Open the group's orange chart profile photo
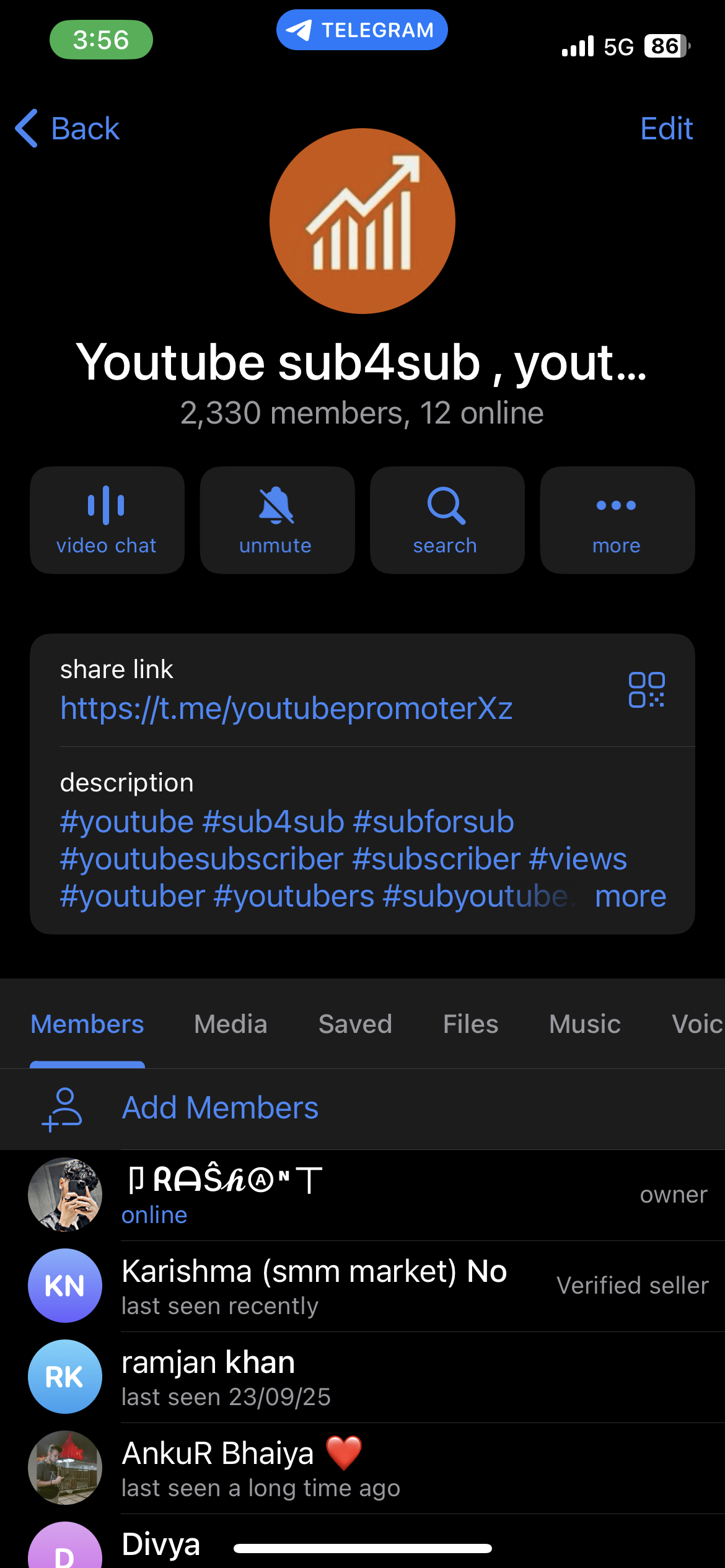The height and width of the screenshot is (1568, 725). (362, 220)
